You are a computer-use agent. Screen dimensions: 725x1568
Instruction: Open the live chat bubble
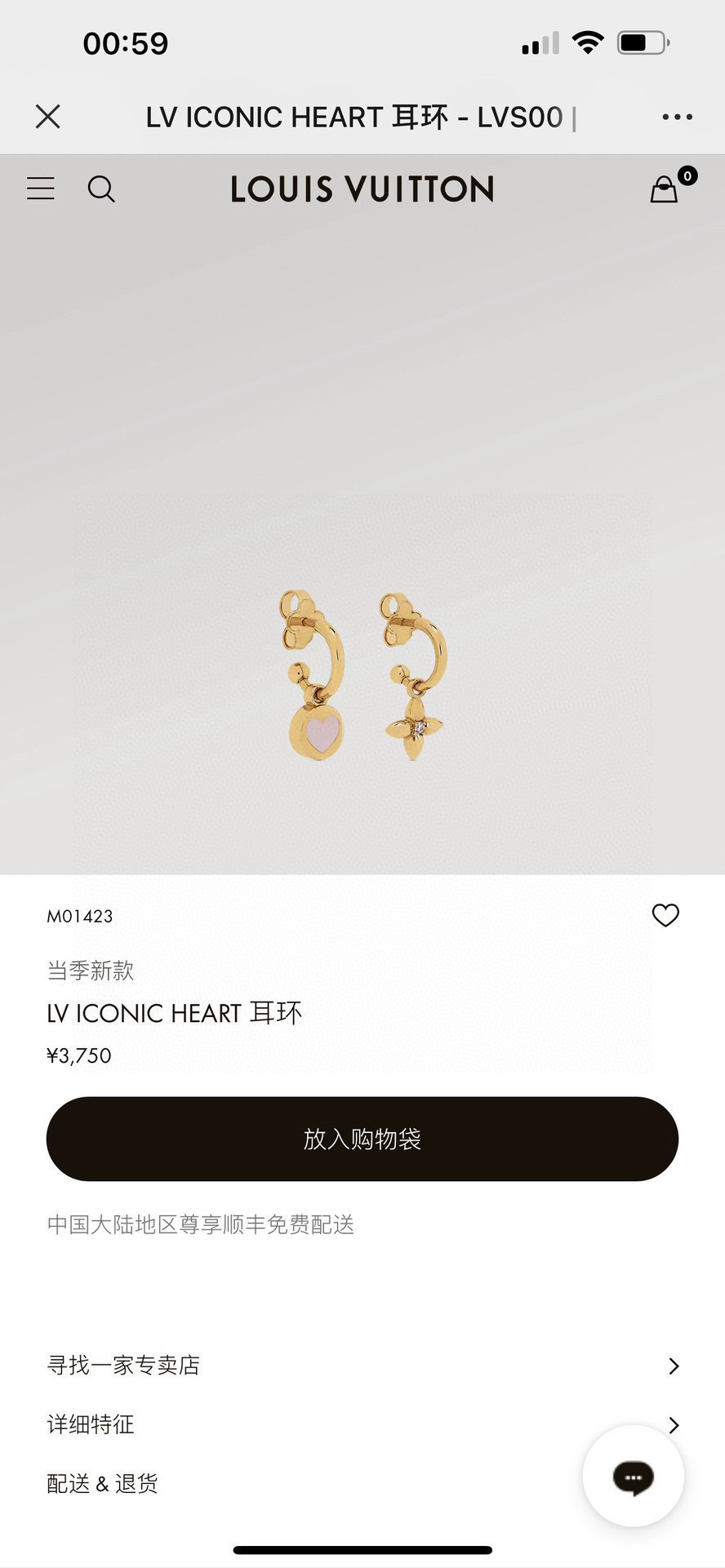click(634, 1476)
